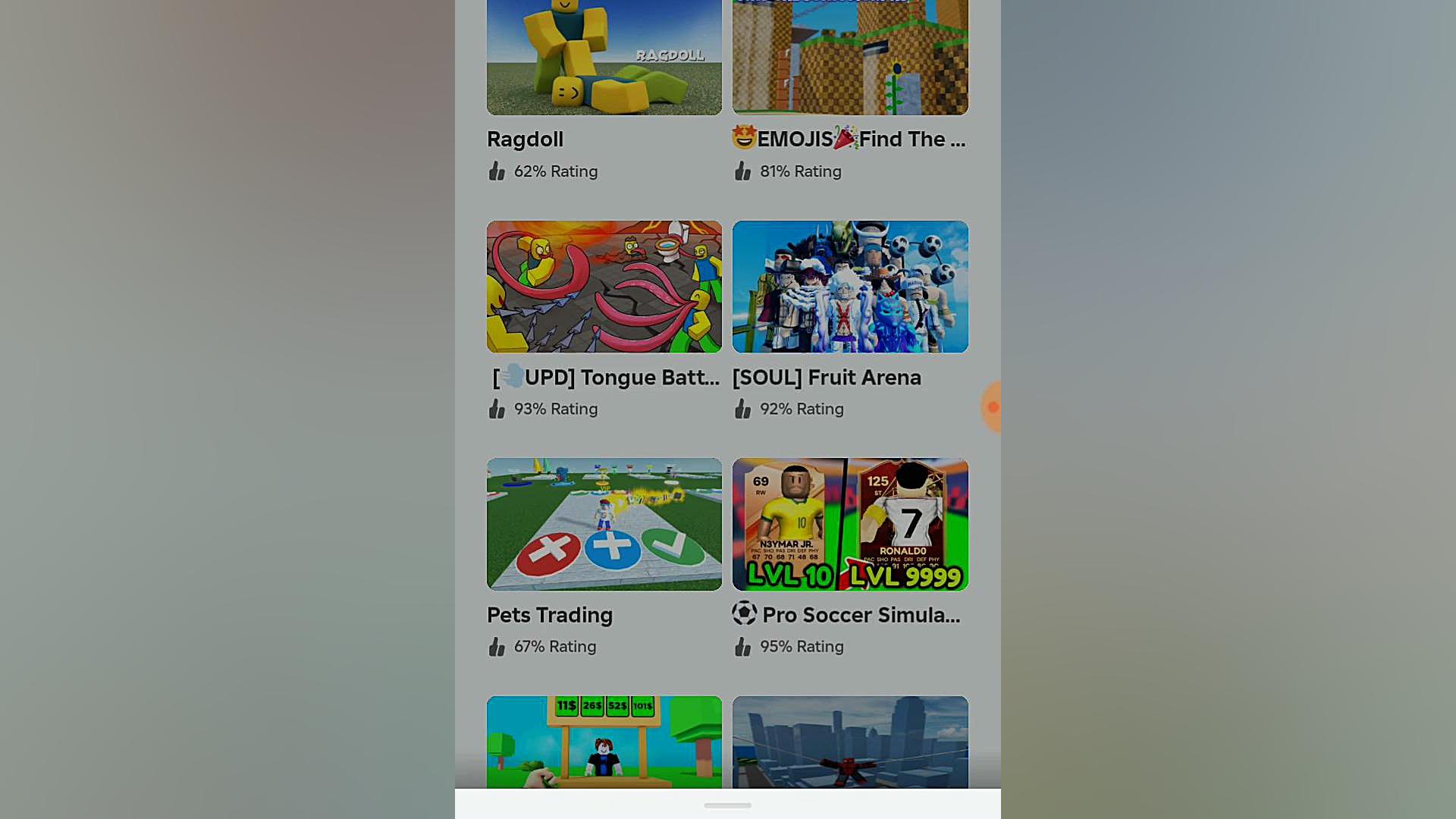
Task: Open the Ragdoll game
Action: (604, 58)
